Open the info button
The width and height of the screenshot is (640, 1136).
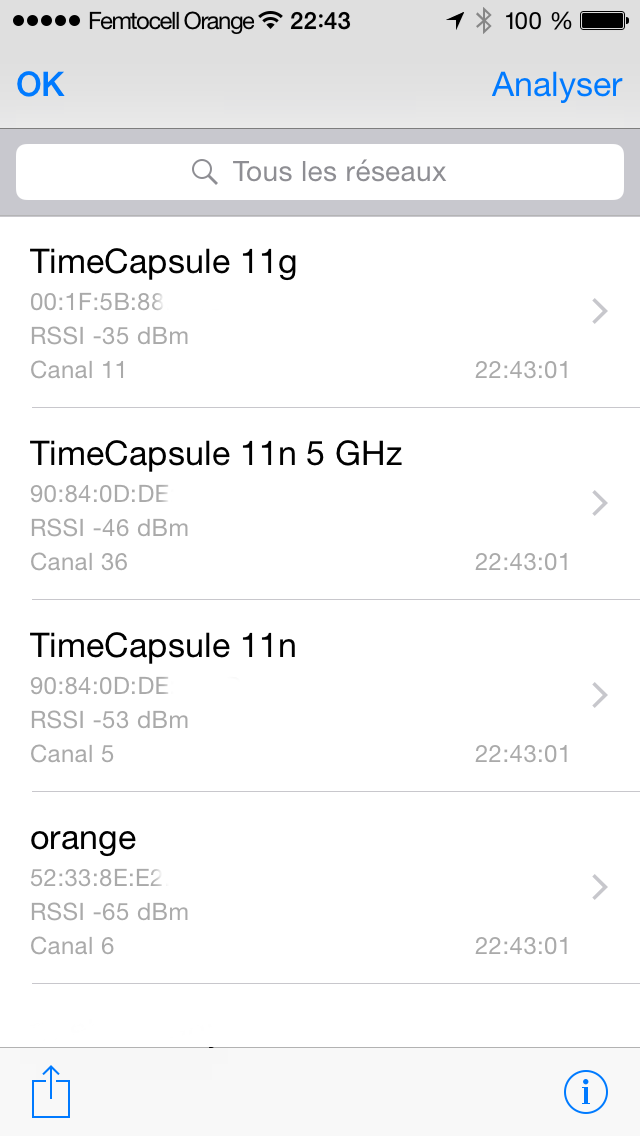coord(586,1092)
